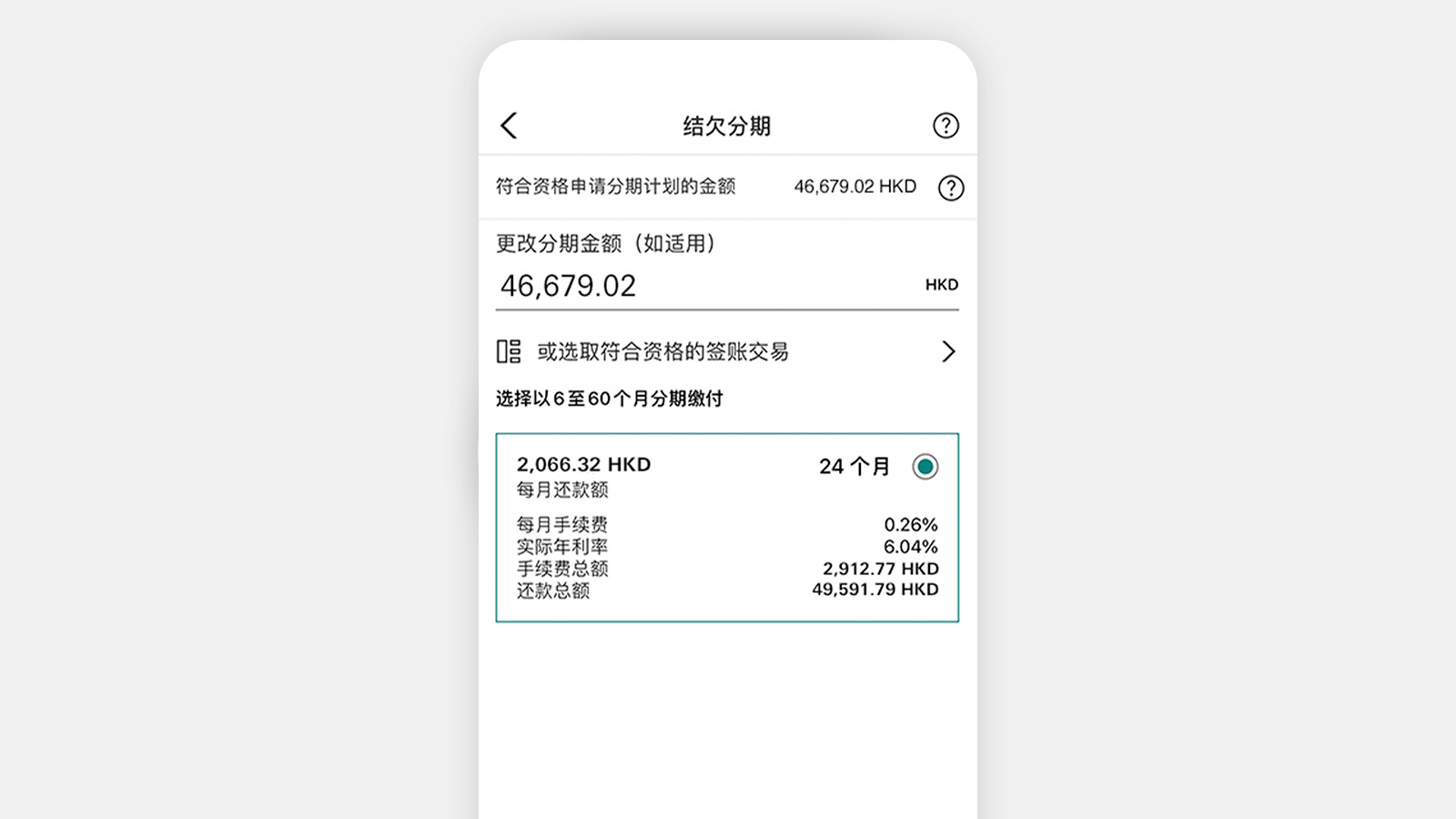Open 或选取符合资格的签账交易 row
This screenshot has height=819, width=1456.
pos(726,351)
